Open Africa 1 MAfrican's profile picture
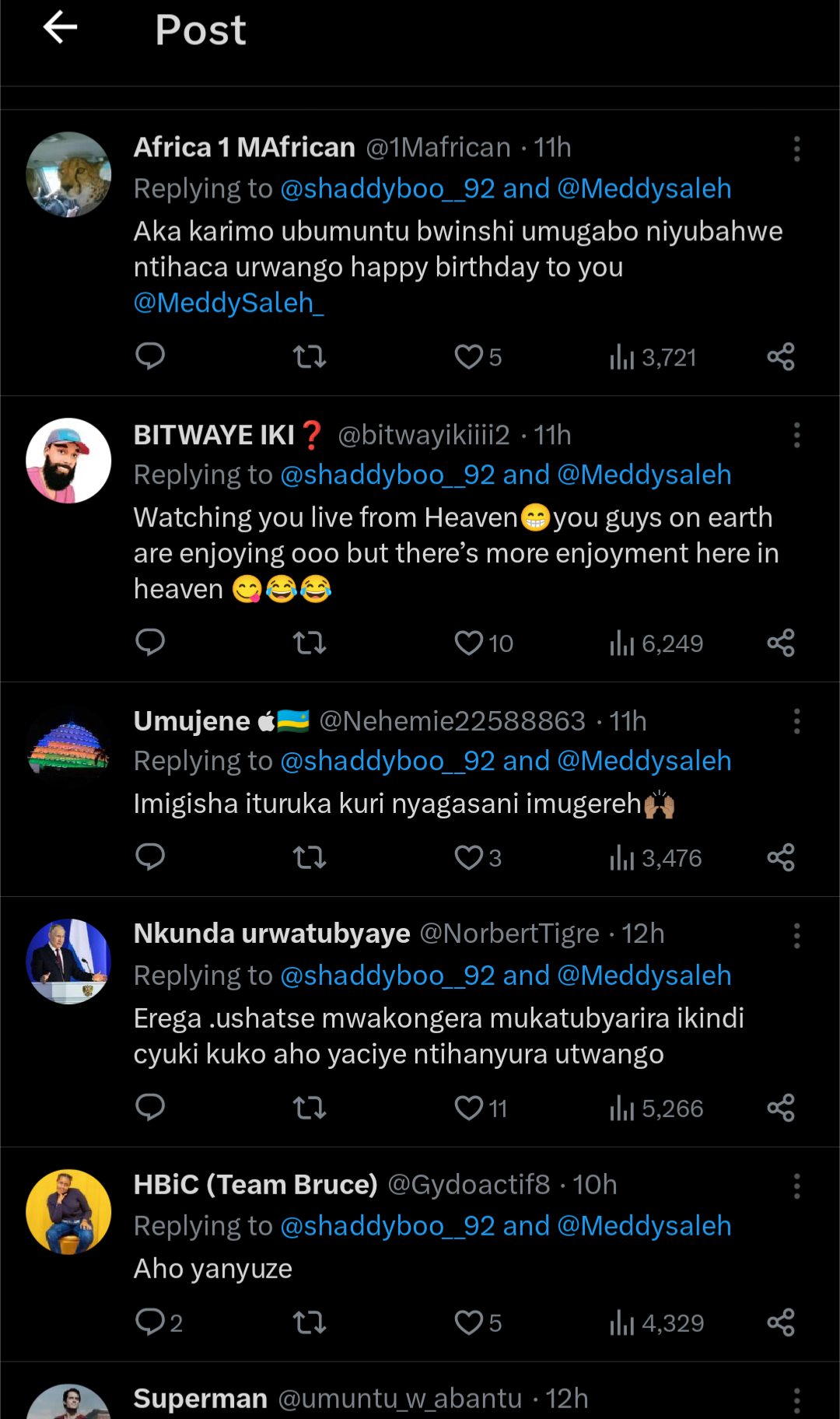Image resolution: width=840 pixels, height=1419 pixels. tap(68, 174)
